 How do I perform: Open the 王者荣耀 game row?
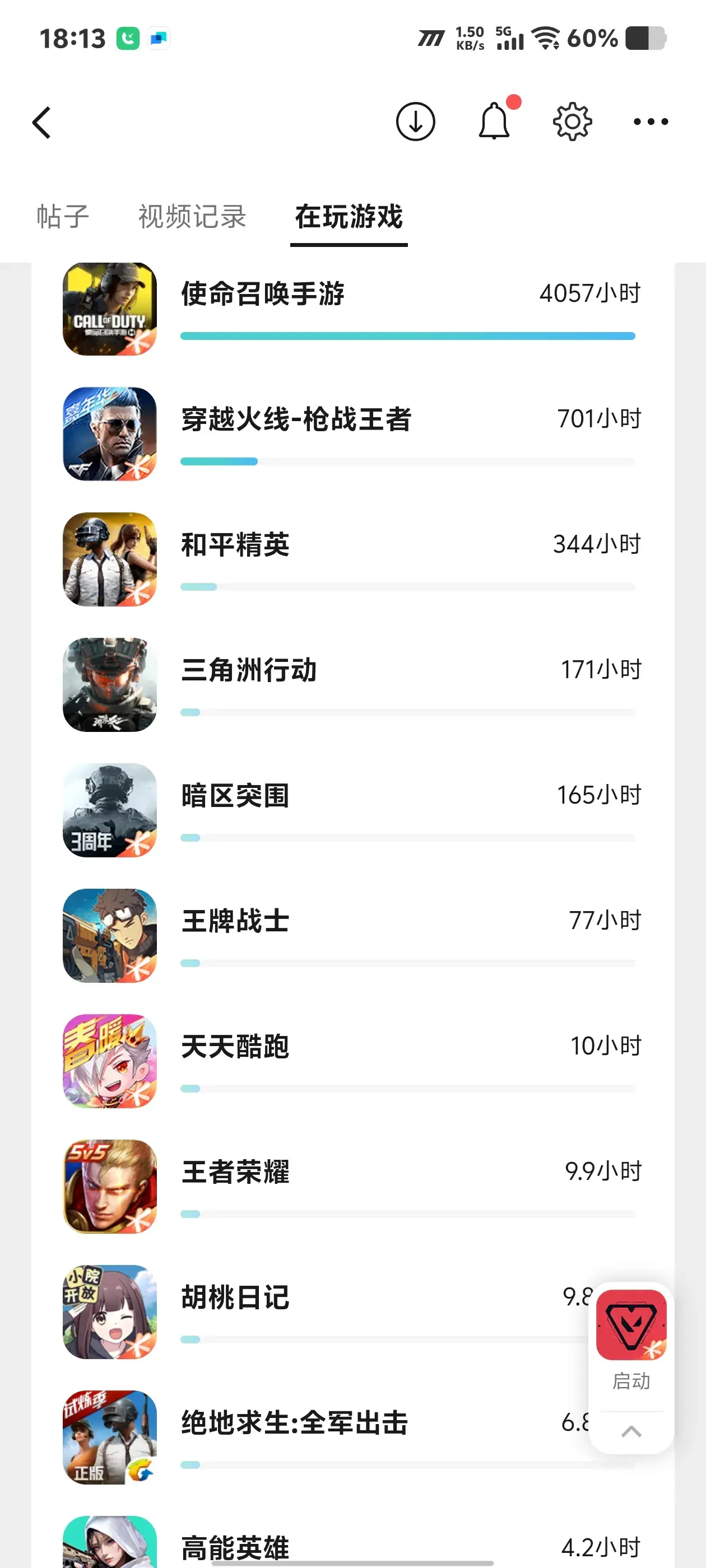(235, 1172)
